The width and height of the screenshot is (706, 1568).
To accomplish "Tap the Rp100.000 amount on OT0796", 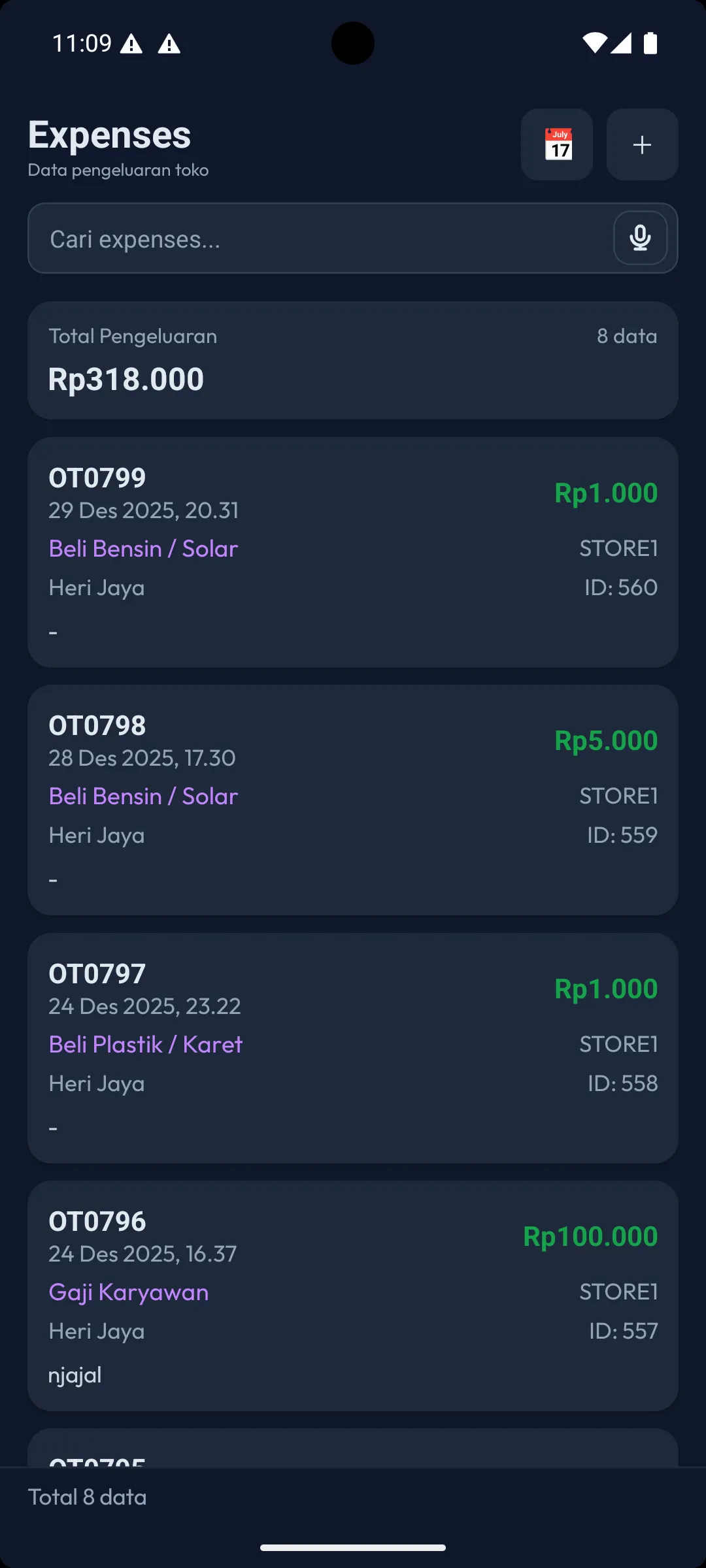I will point(591,1235).
